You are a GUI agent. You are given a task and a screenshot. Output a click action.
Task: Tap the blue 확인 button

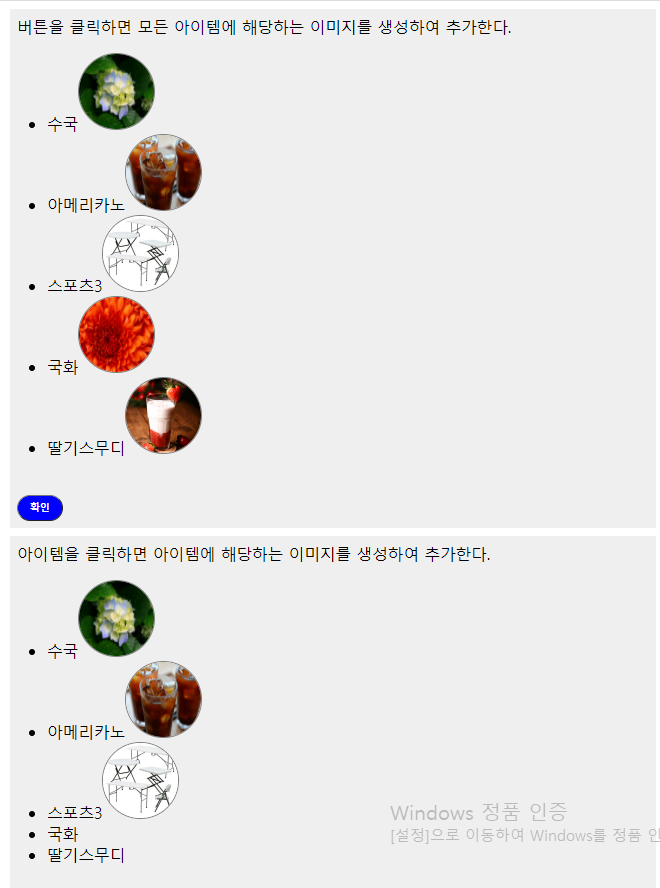pos(40,508)
